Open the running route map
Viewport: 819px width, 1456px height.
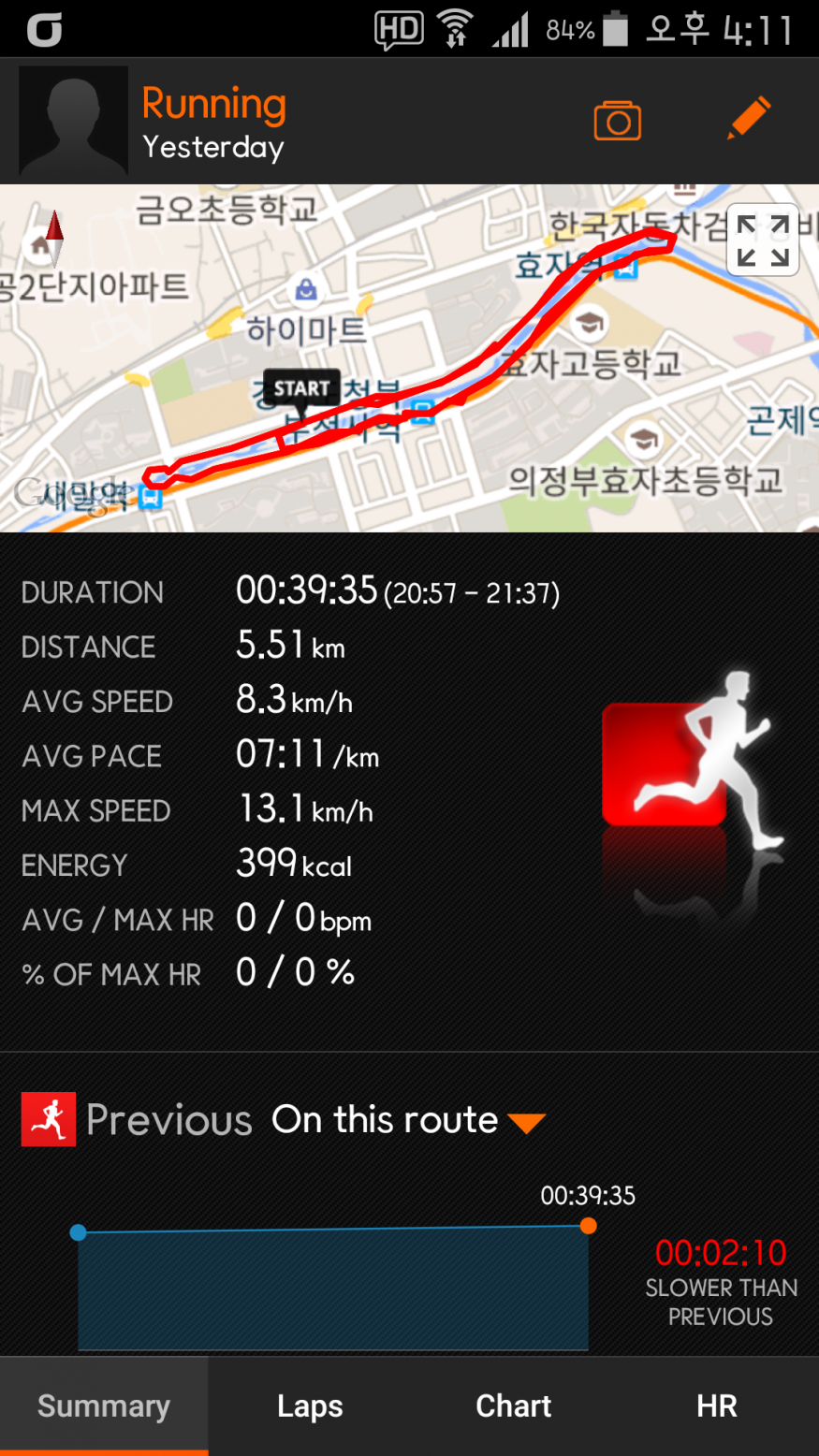coord(374,374)
